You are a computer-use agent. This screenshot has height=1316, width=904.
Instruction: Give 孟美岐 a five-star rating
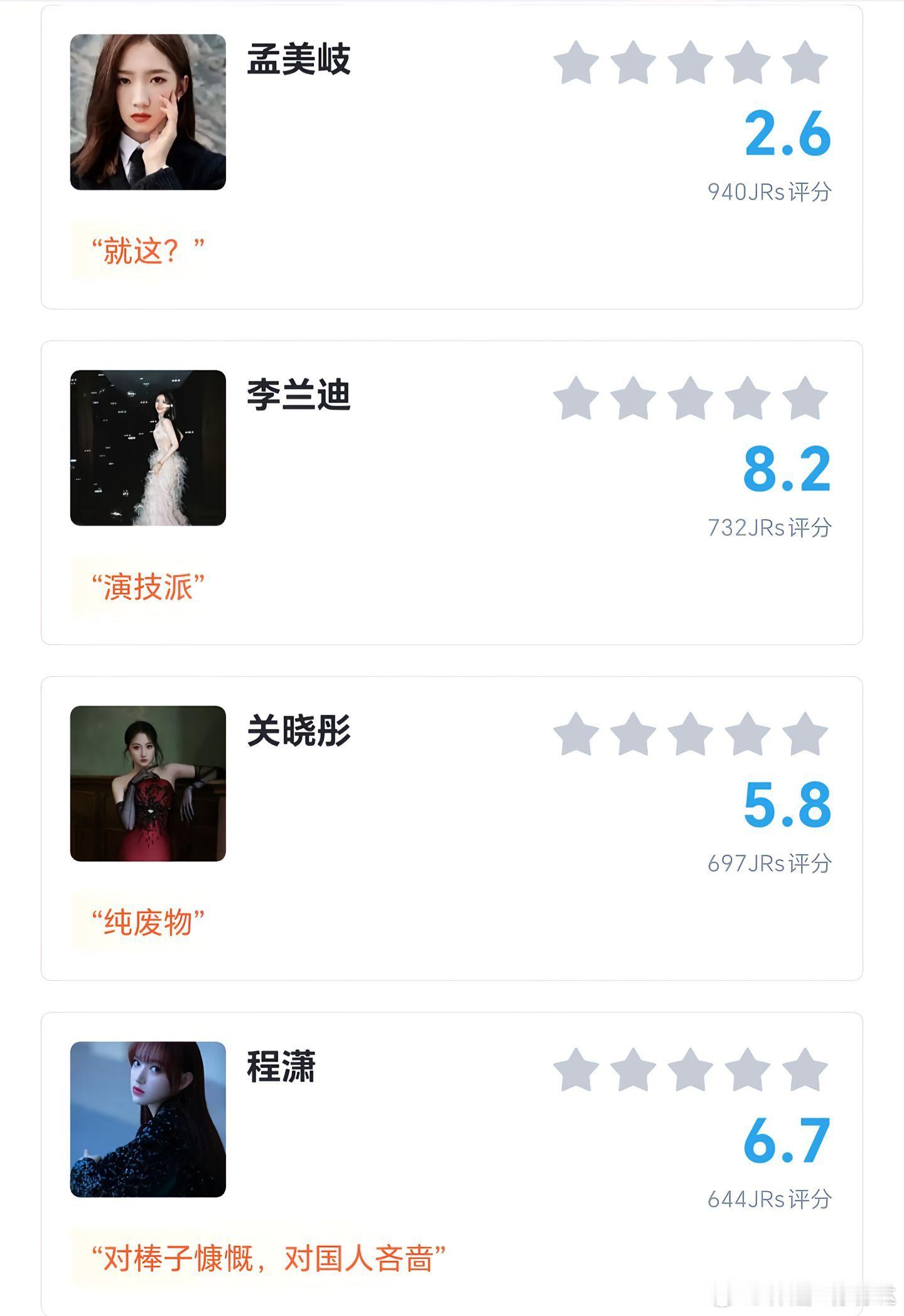tap(805, 63)
